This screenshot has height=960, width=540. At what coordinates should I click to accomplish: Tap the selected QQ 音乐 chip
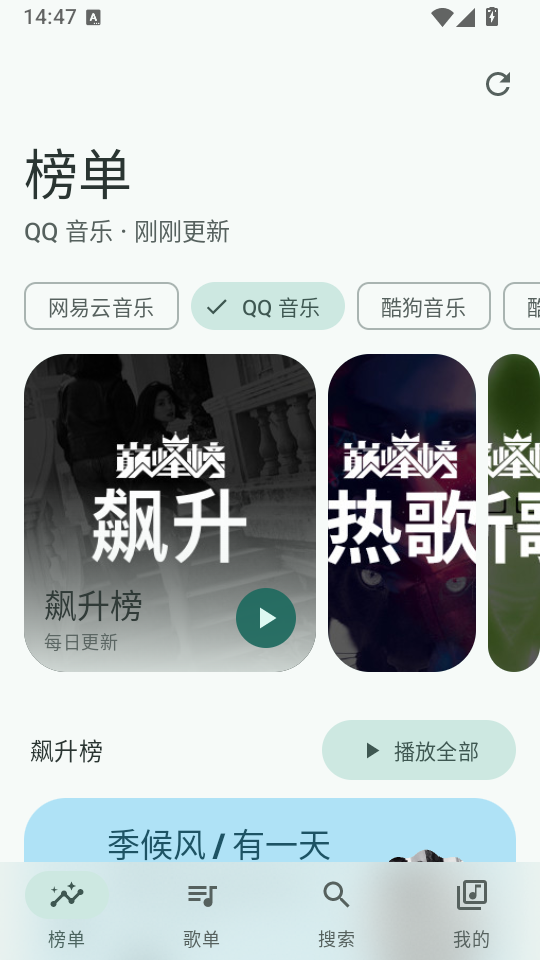pos(268,306)
